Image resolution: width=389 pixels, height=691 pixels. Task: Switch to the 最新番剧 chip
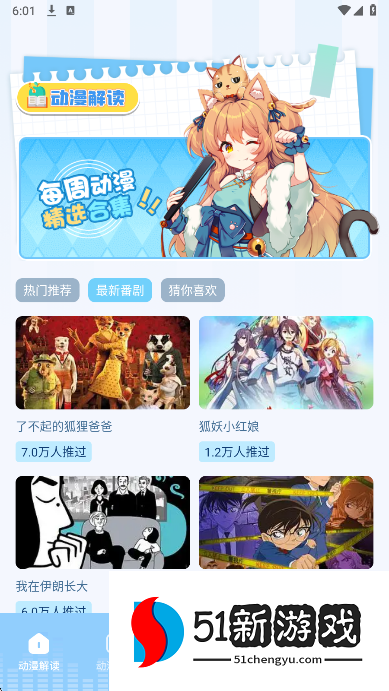click(x=120, y=290)
